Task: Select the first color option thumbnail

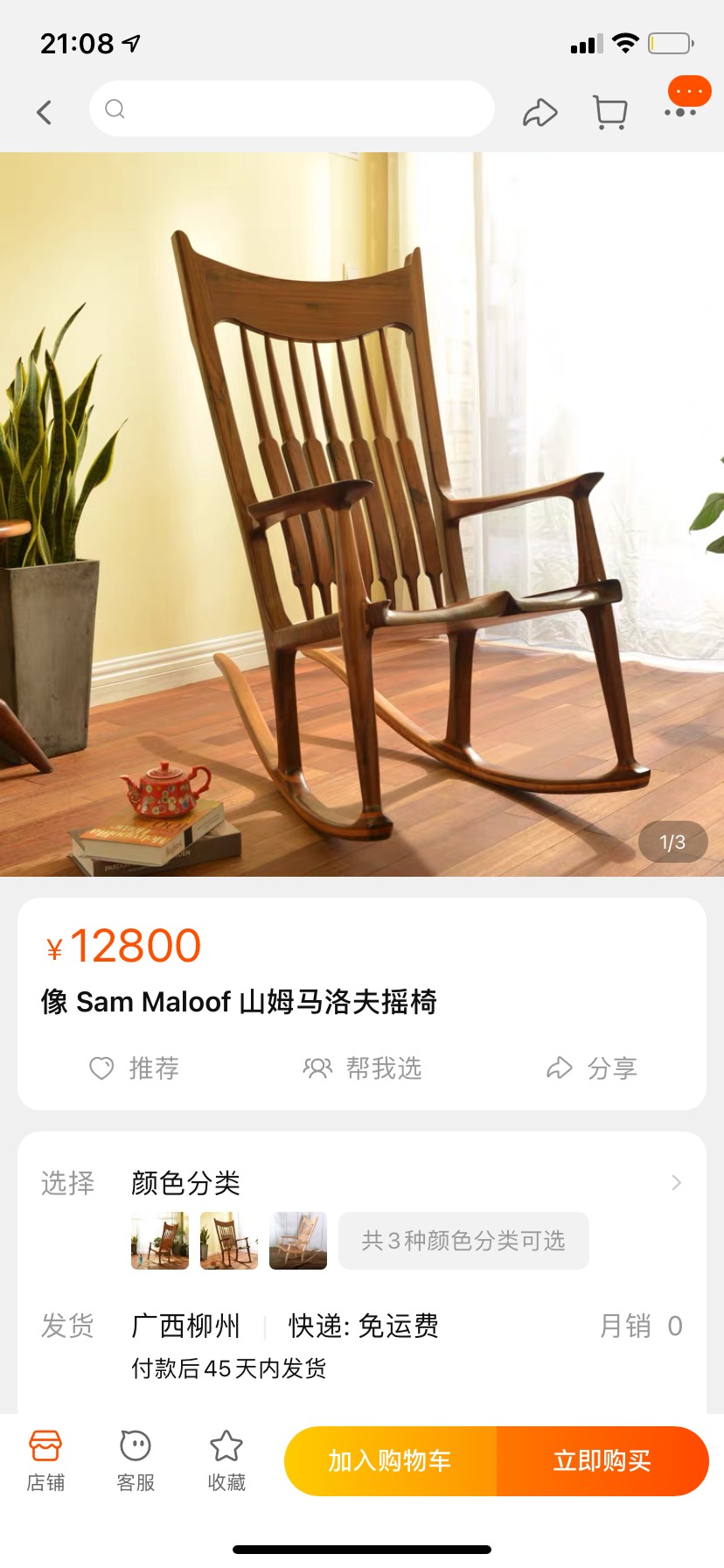Action: (160, 1241)
